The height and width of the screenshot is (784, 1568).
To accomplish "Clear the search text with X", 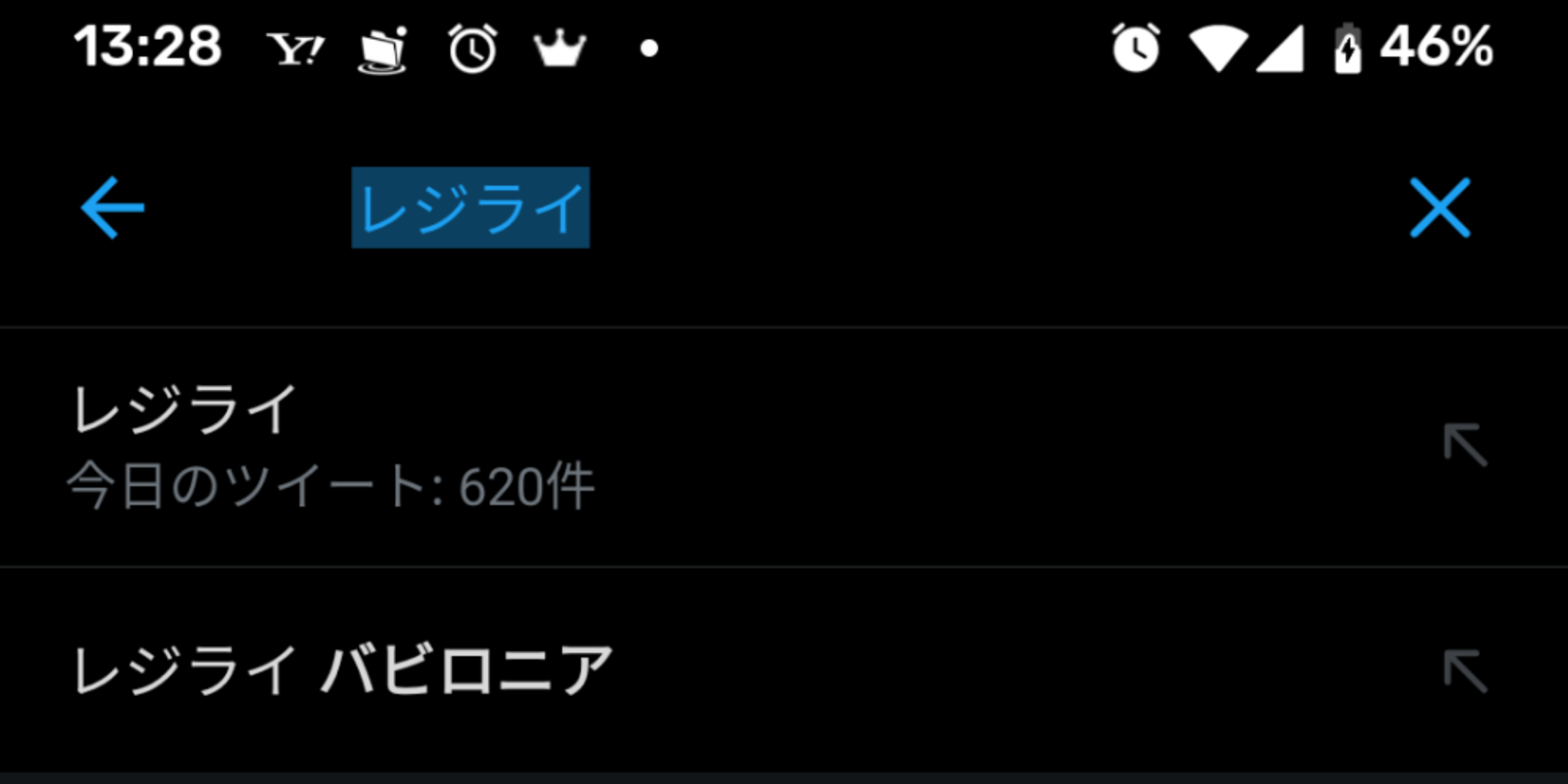I will tap(1439, 208).
